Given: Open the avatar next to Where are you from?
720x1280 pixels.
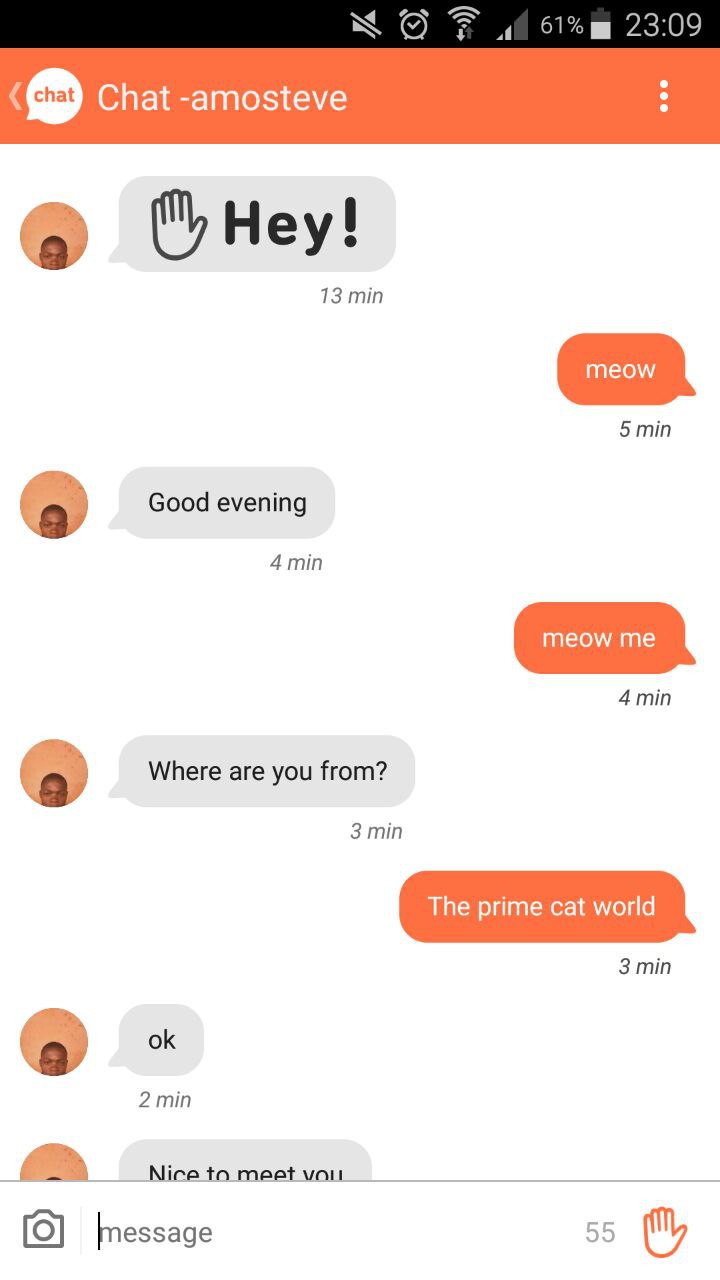Looking at the screenshot, I should 54,773.
